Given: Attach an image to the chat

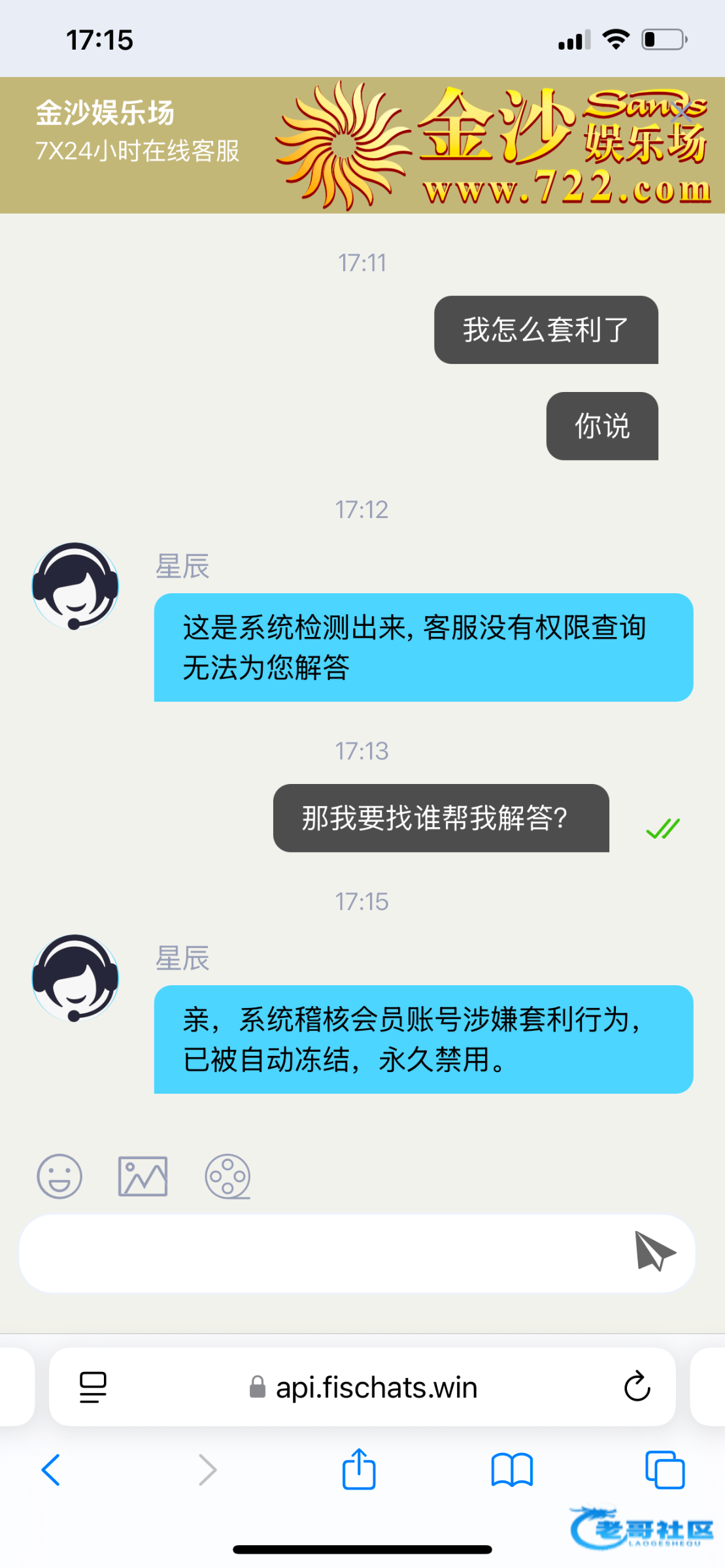Looking at the screenshot, I should coord(143,1176).
